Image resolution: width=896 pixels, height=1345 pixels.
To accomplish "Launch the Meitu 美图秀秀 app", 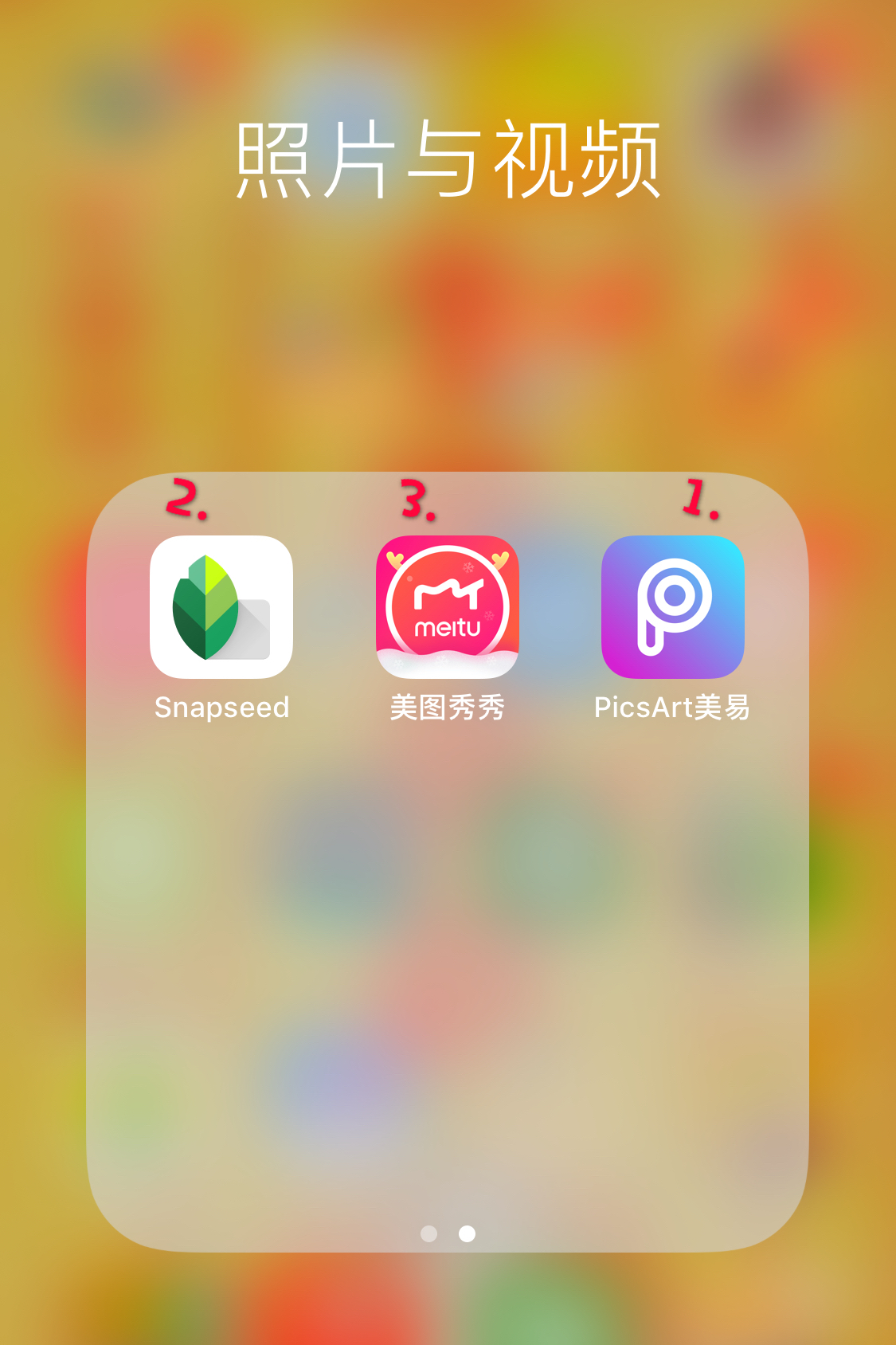I will tap(447, 607).
